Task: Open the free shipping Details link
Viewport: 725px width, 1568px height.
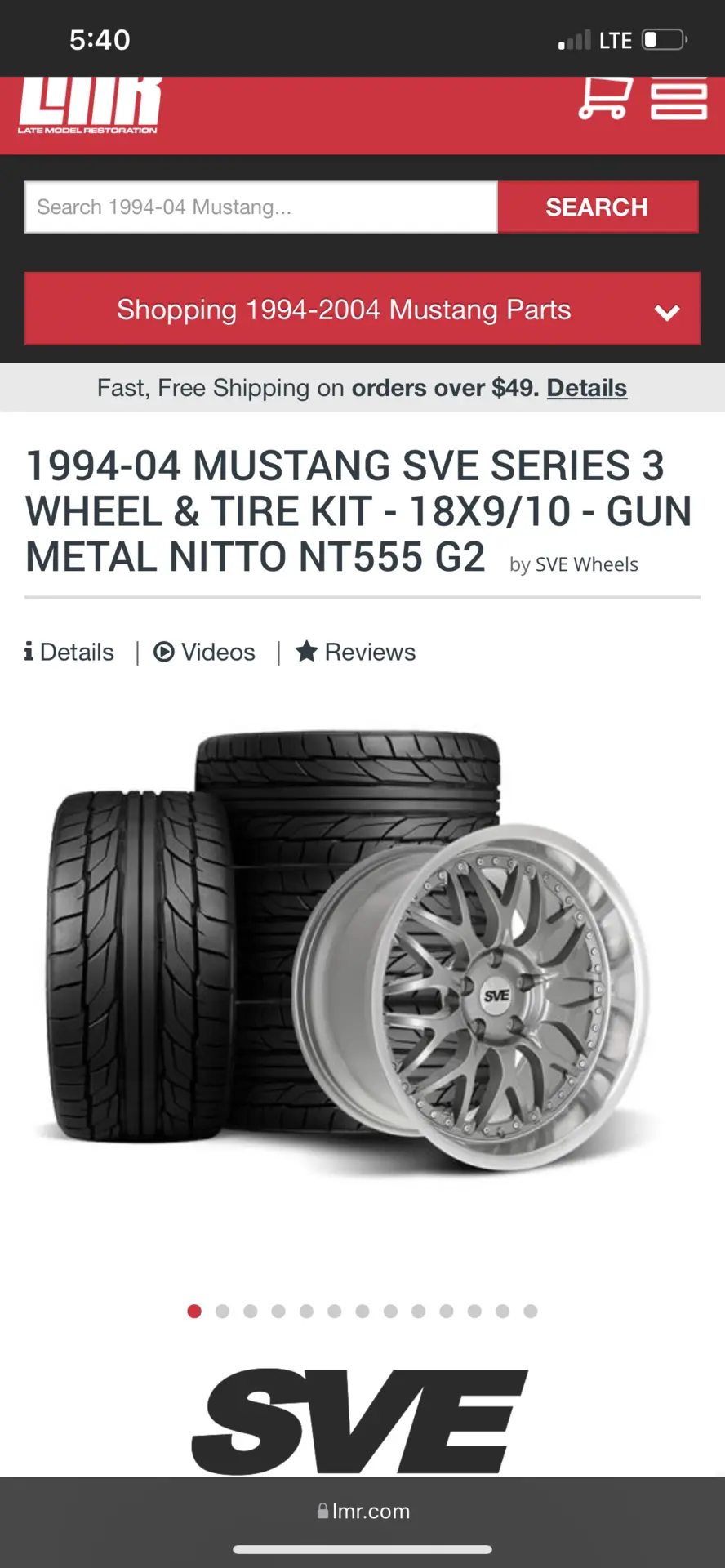Action: coord(587,388)
